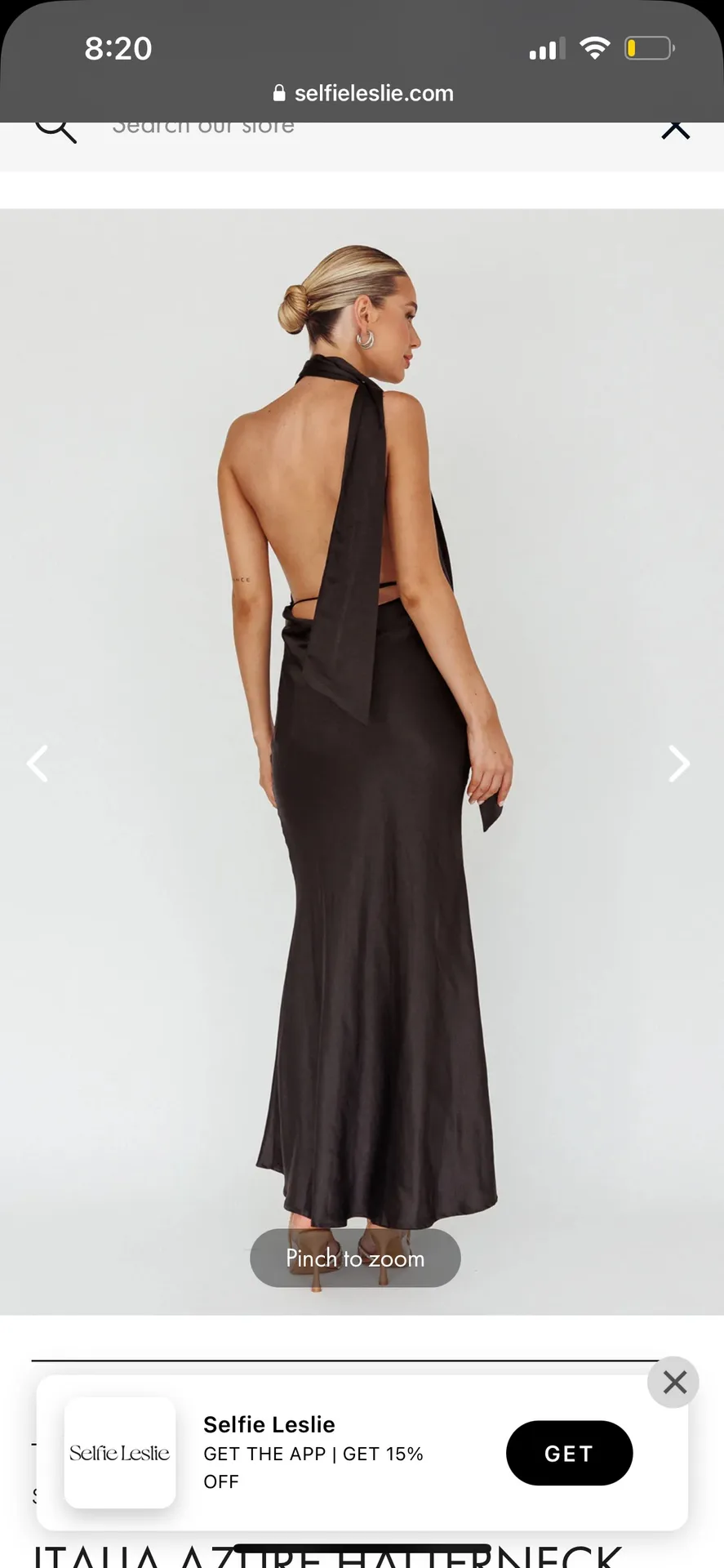Open the right carousel chevron arrow
724x1568 pixels.
[680, 764]
